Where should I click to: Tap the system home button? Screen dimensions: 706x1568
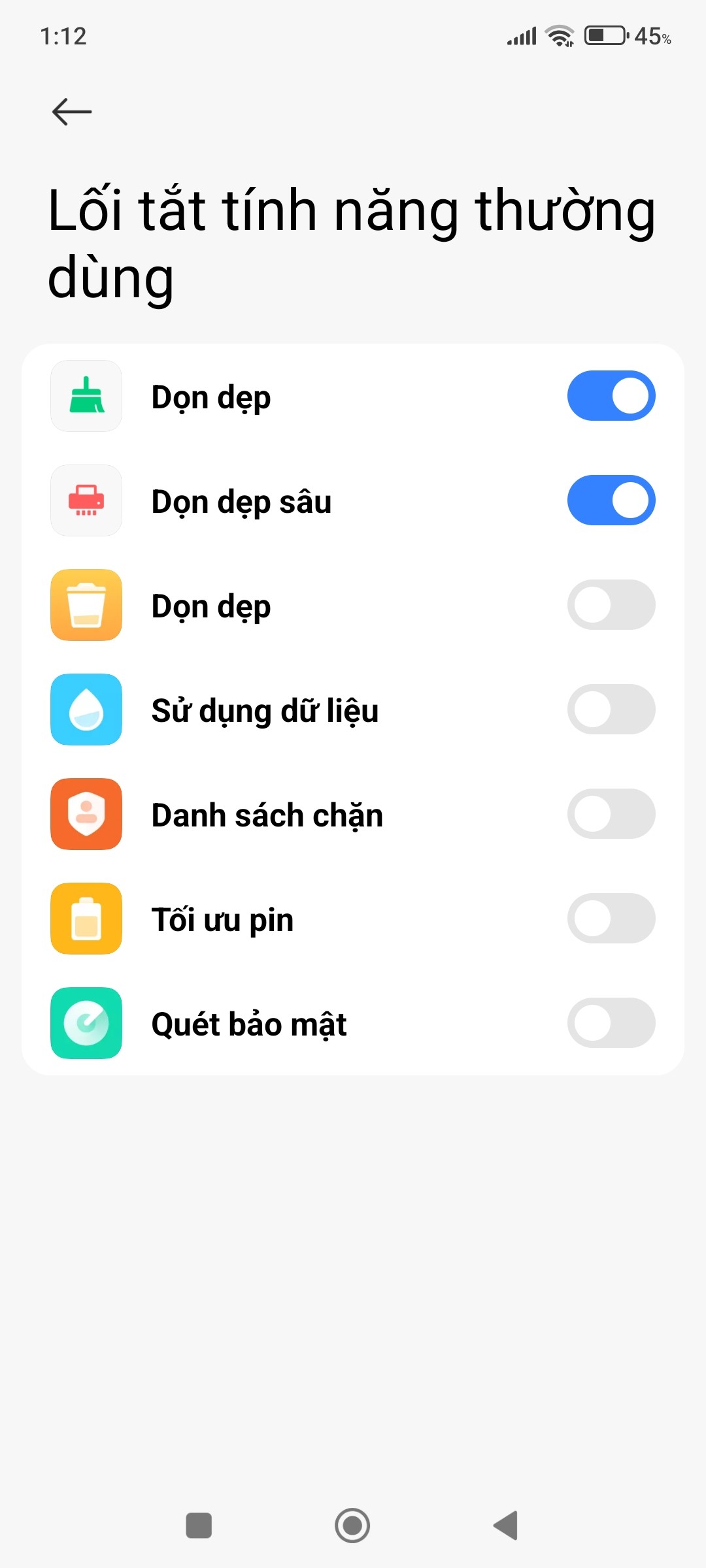352,1526
